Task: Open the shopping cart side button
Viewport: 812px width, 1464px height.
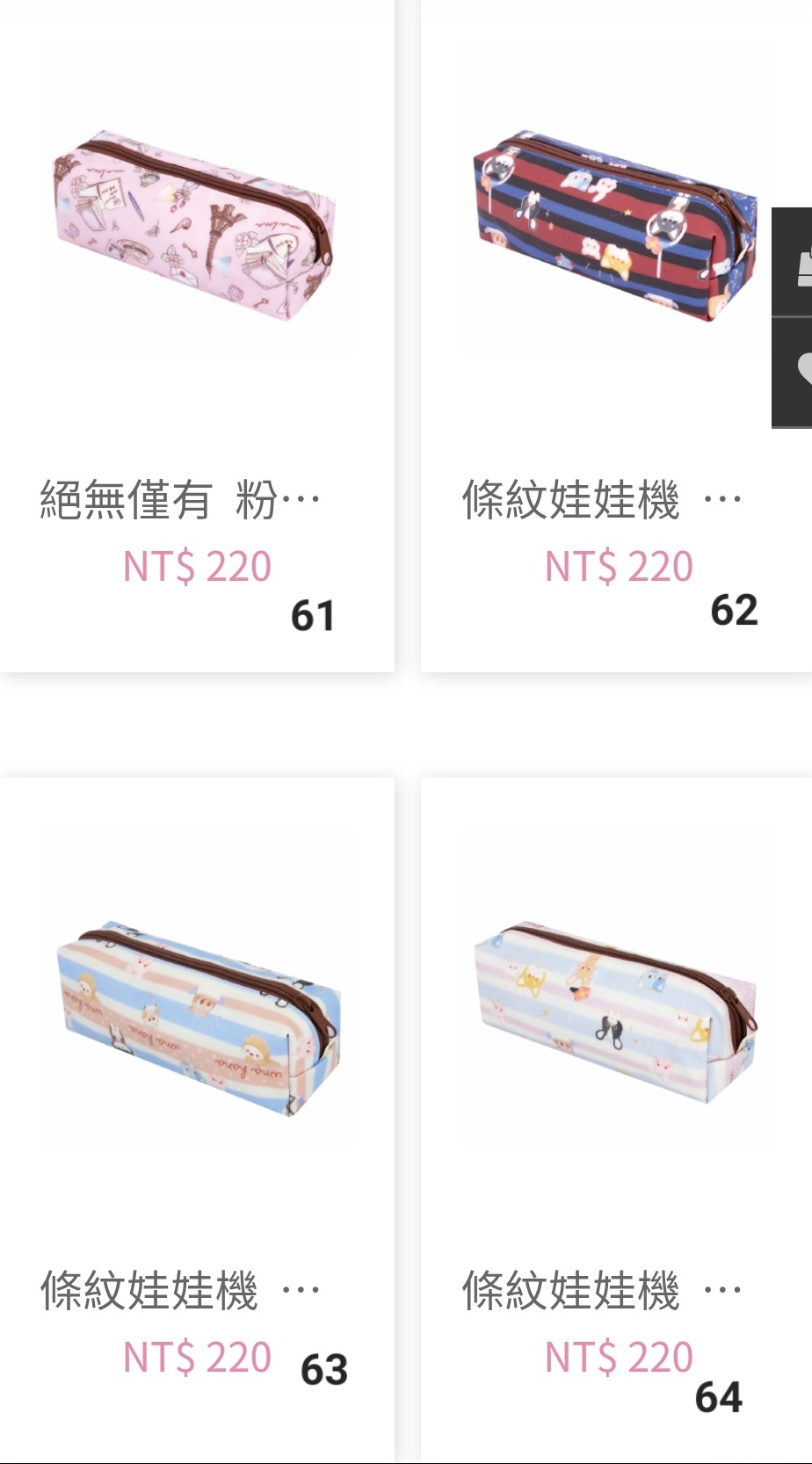Action: [x=793, y=262]
